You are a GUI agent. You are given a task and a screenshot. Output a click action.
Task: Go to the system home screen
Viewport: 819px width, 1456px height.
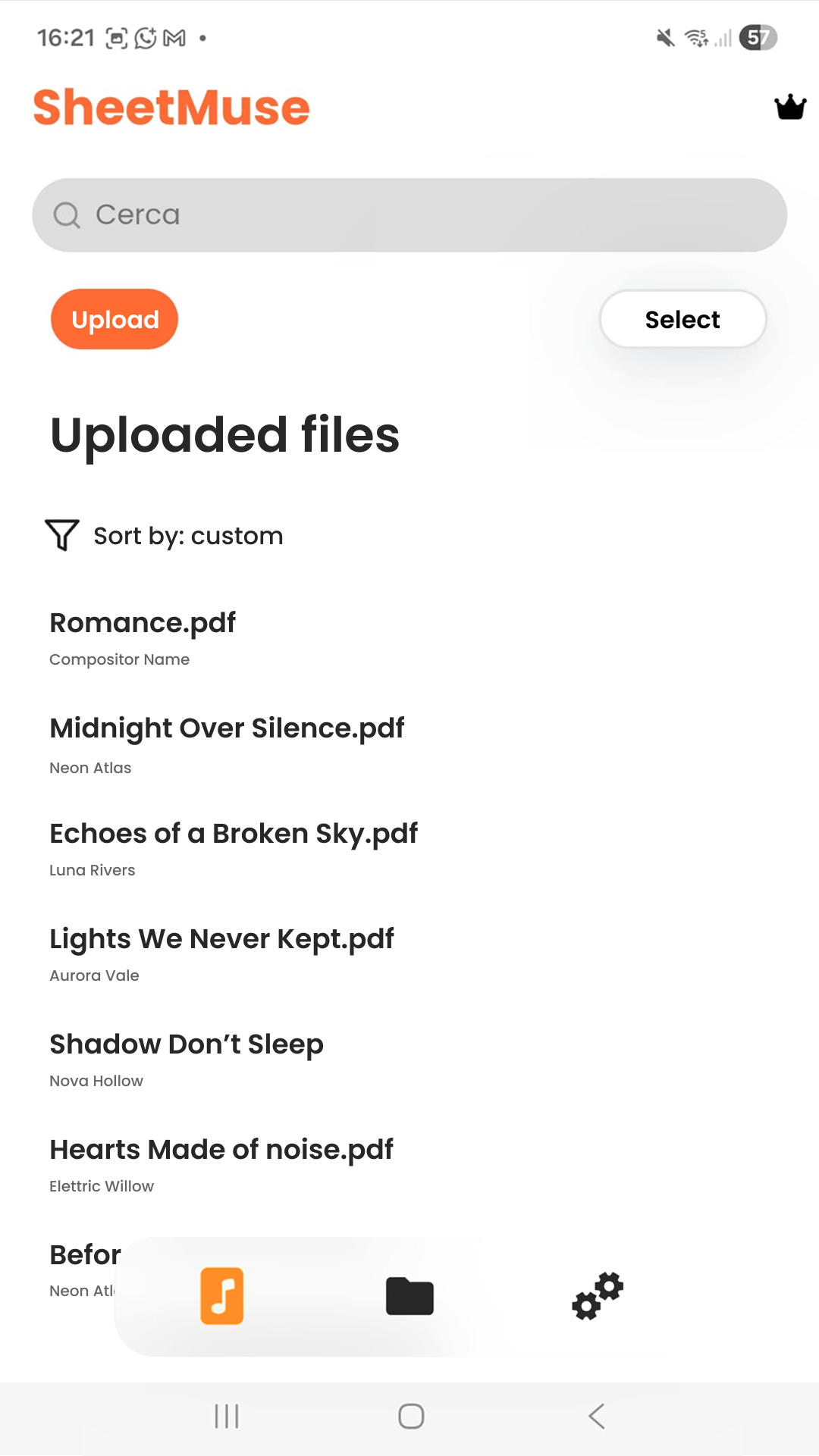click(411, 1416)
